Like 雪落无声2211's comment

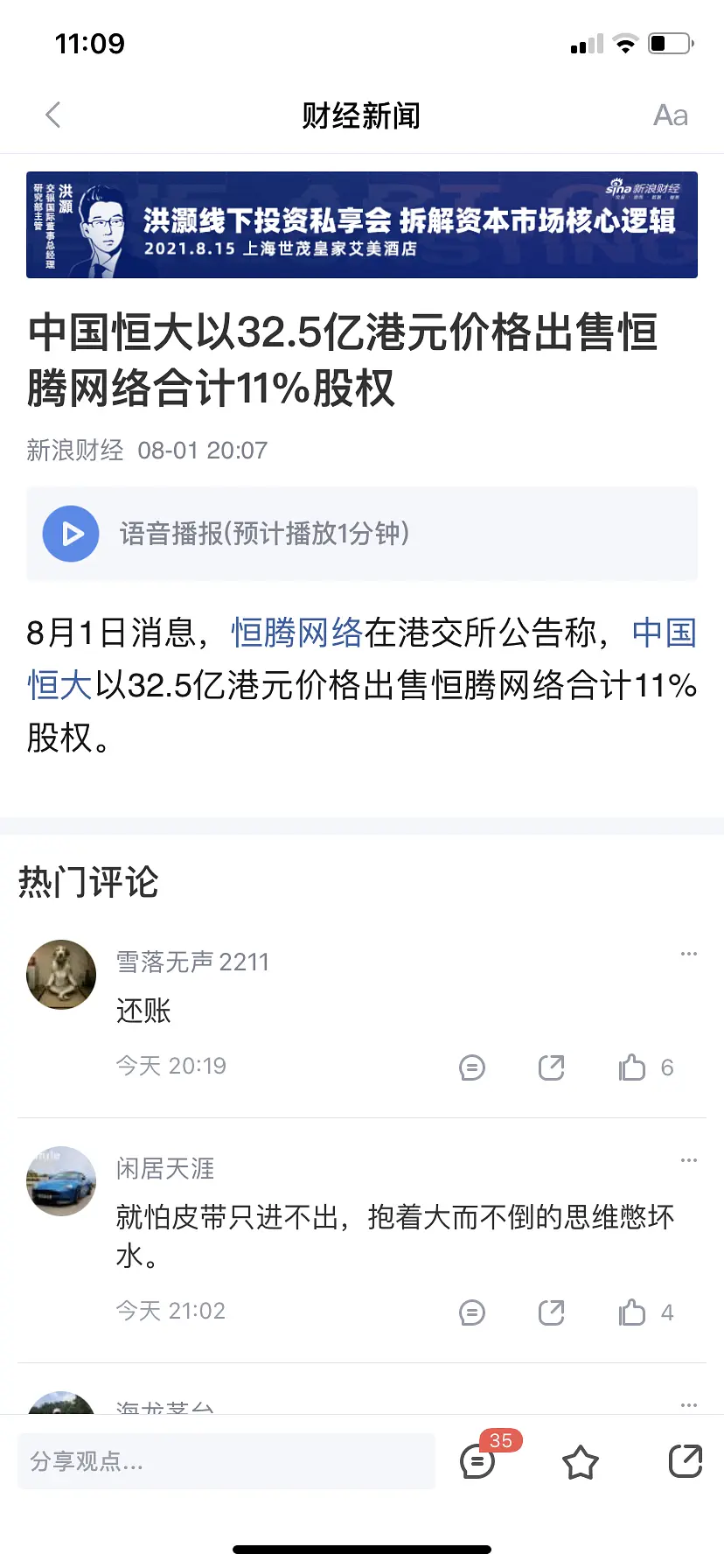(632, 1067)
